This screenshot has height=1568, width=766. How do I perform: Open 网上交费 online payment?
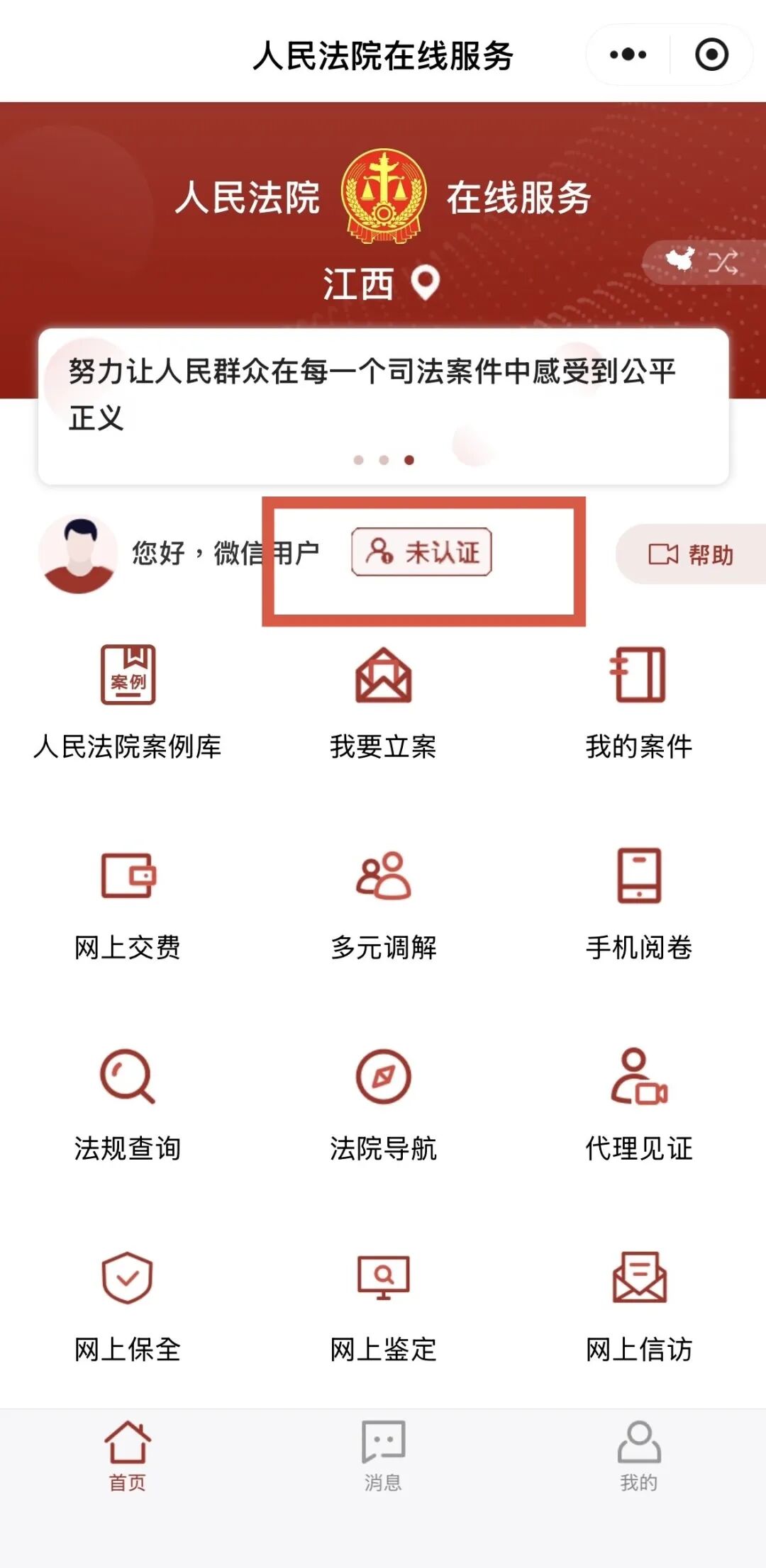click(128, 904)
